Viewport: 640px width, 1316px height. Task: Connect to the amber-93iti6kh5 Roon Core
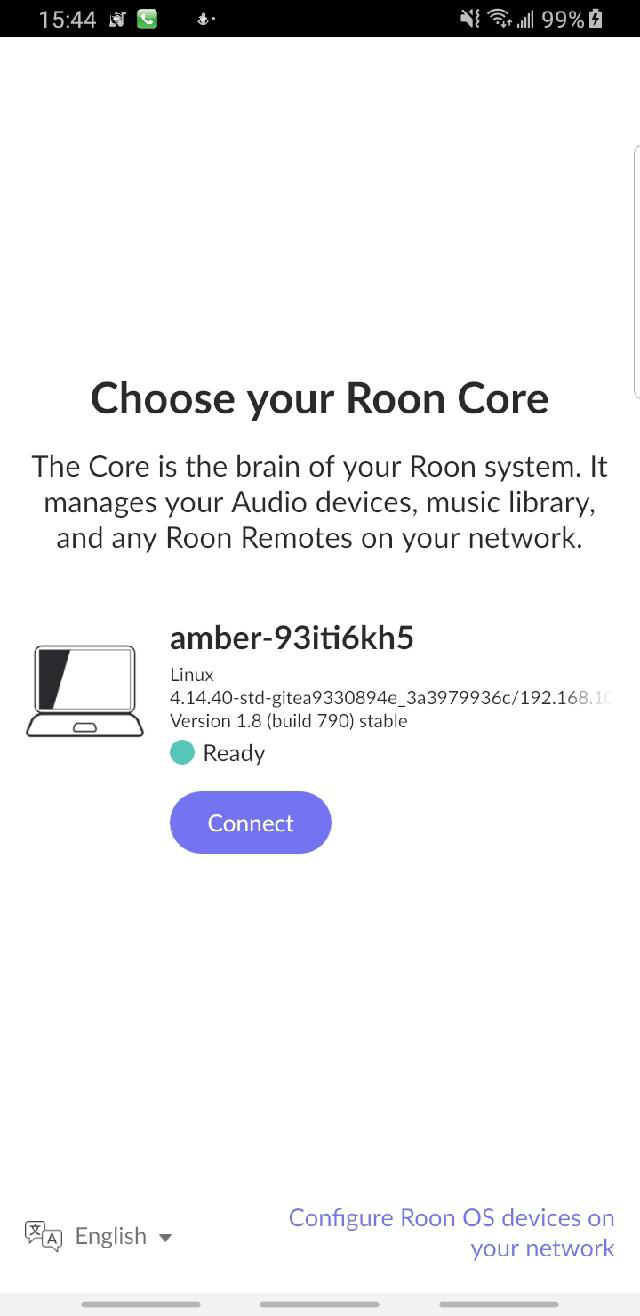point(250,822)
